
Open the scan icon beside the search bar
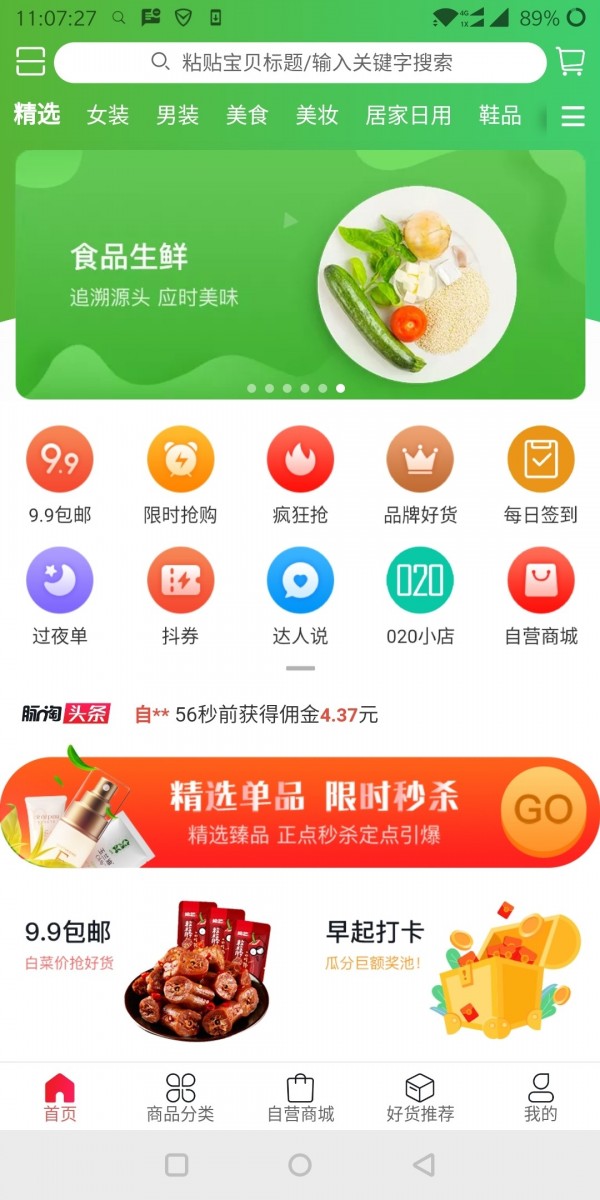pyautogui.click(x=31, y=62)
